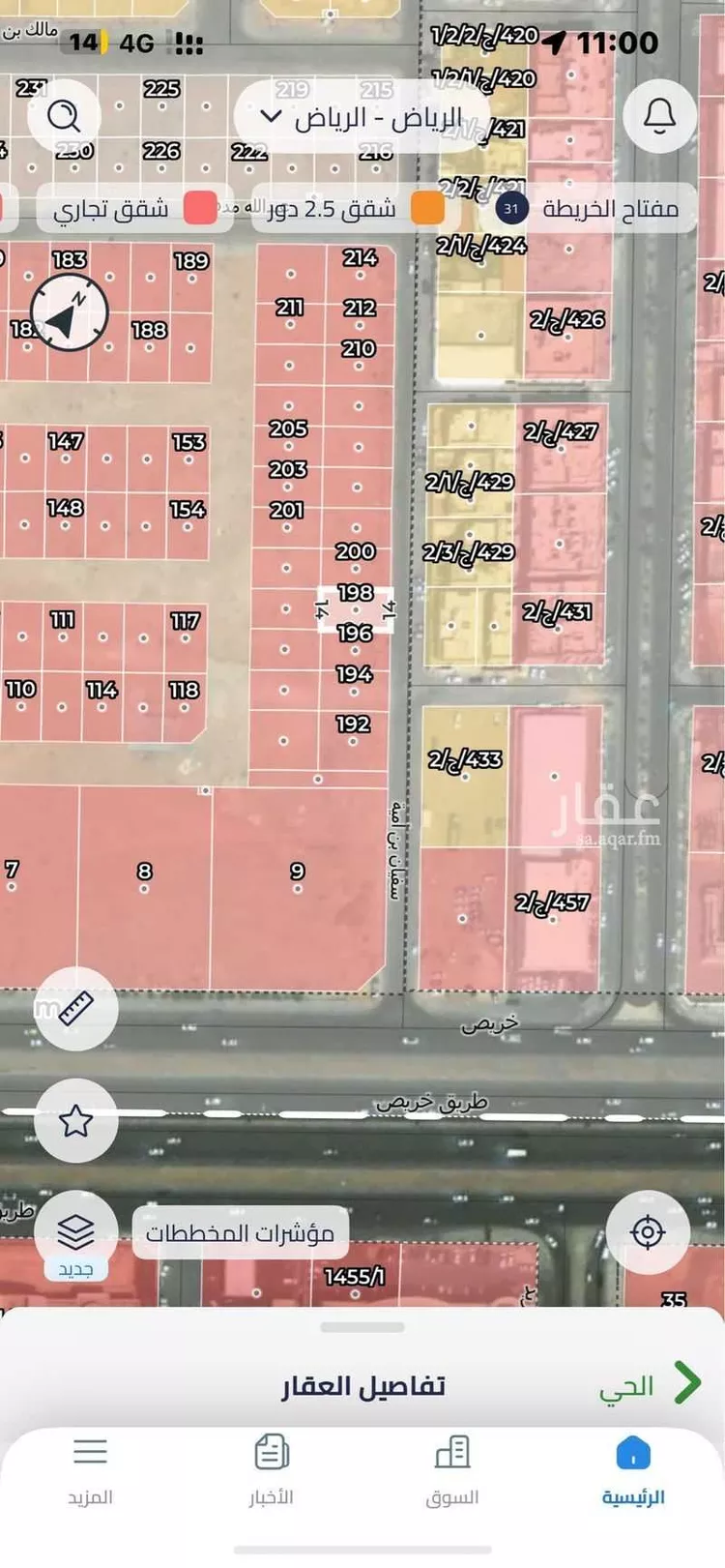Screen dimensions: 725x1568
Task: Switch to السوق market tab
Action: pos(452,1471)
